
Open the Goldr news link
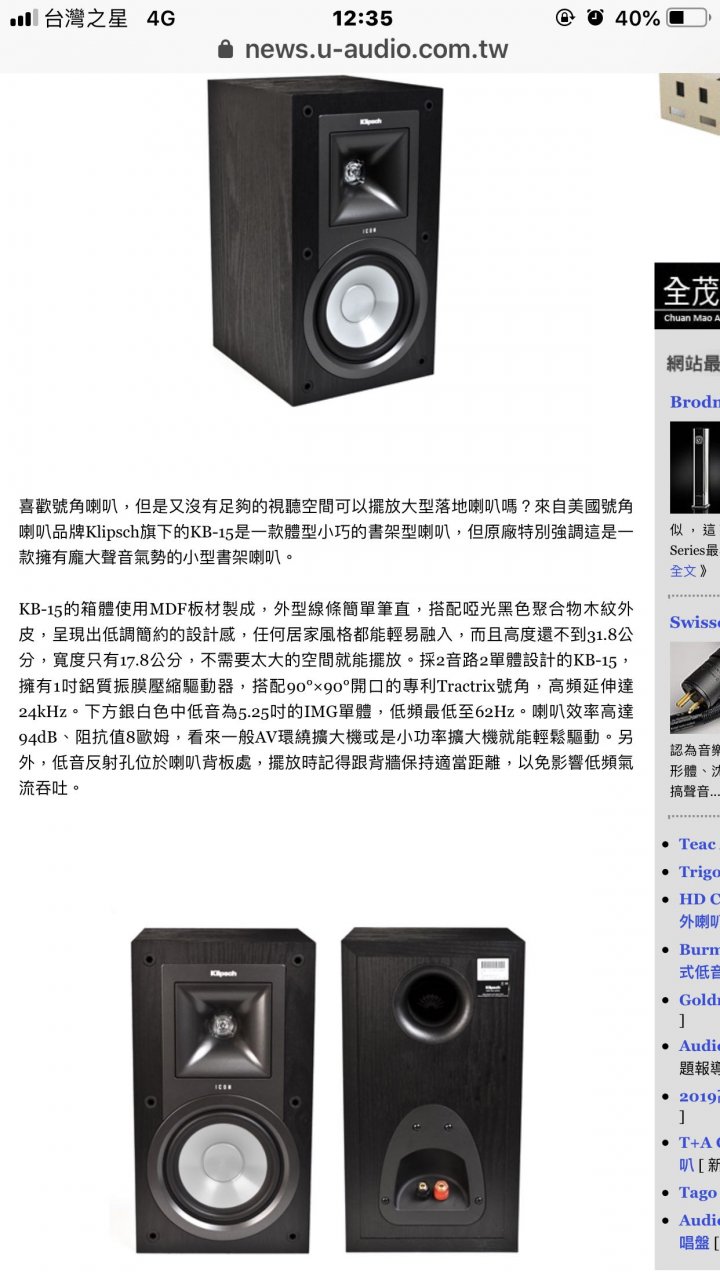[698, 1000]
